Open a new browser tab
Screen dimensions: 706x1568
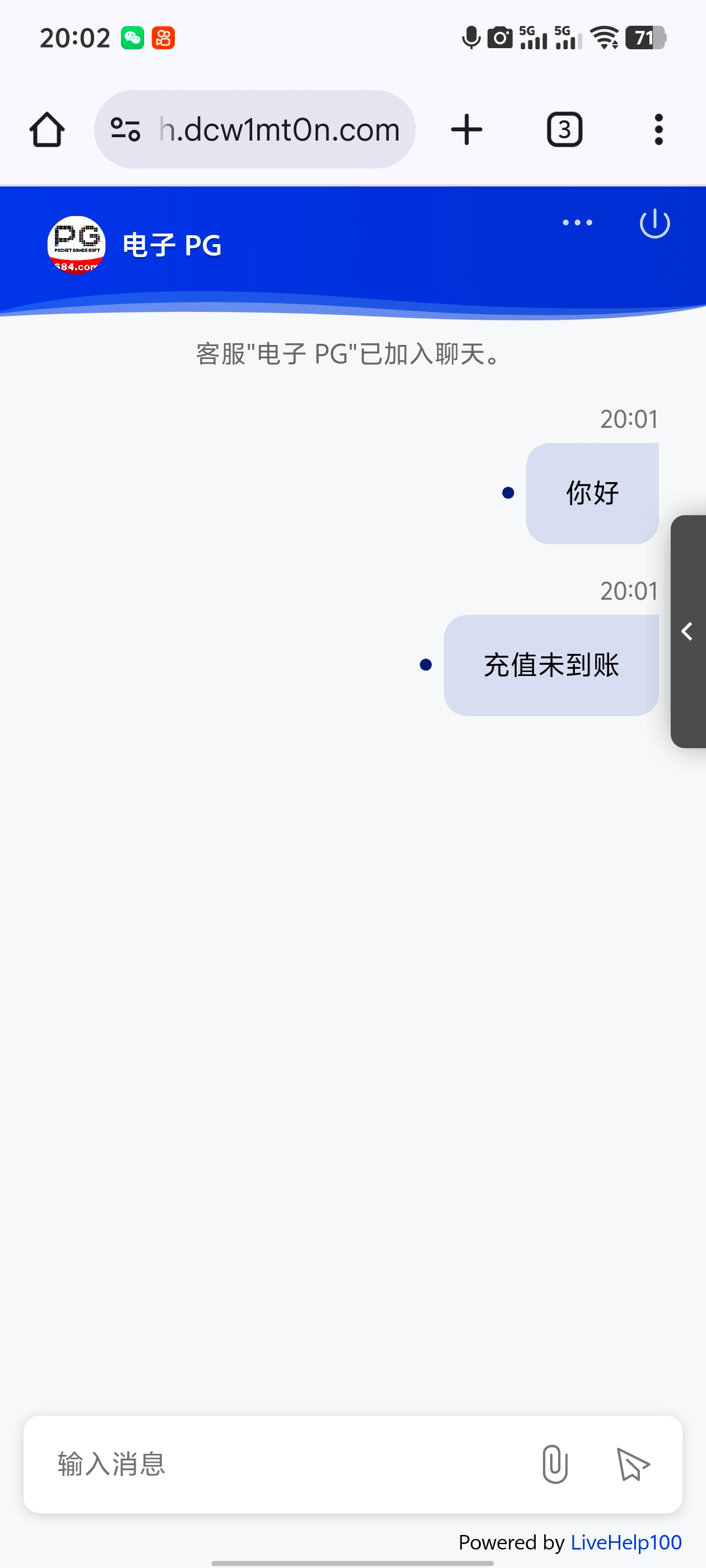[x=467, y=130]
